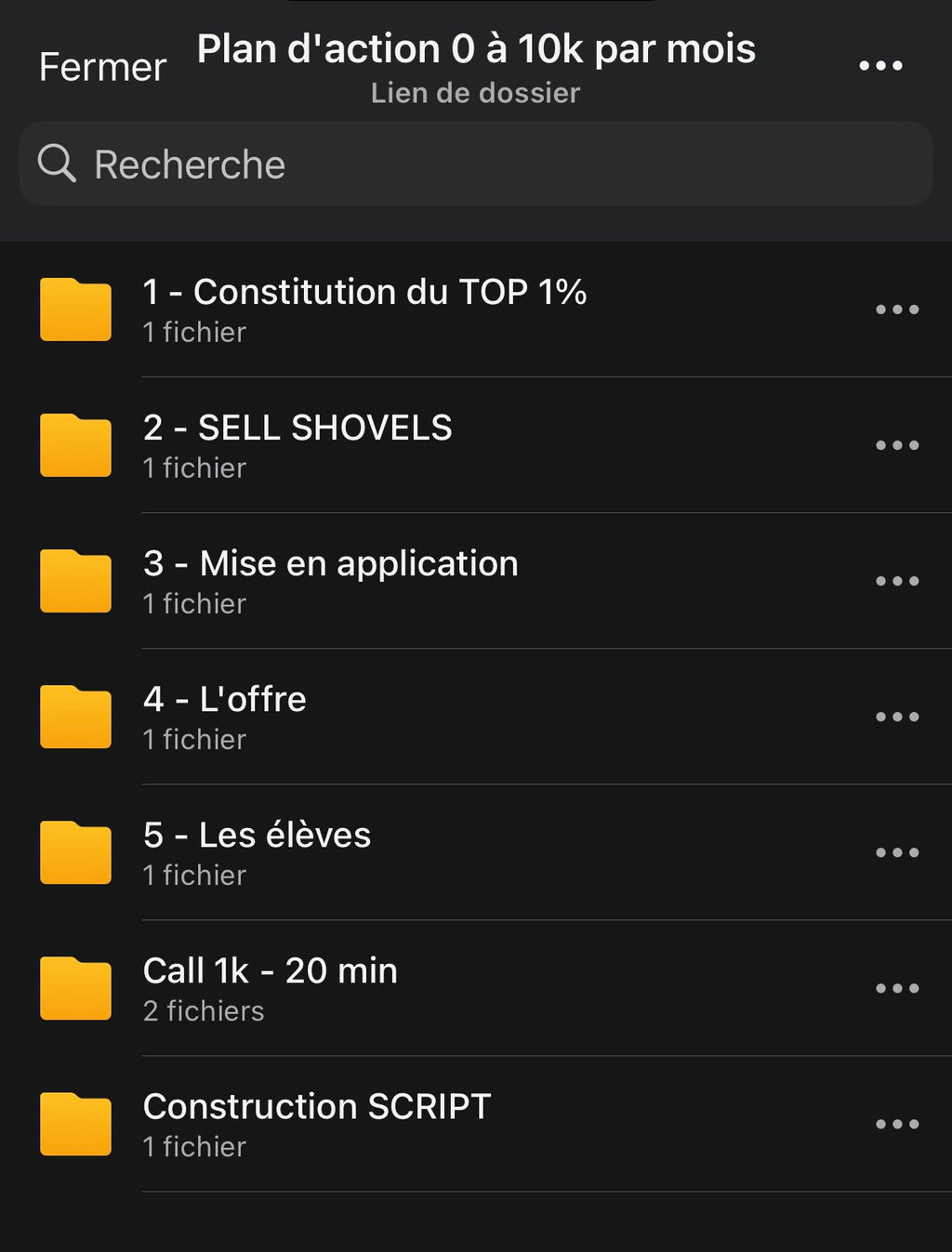
Task: Open the ellipsis menu for '4 - L'offre'
Action: coord(896,717)
